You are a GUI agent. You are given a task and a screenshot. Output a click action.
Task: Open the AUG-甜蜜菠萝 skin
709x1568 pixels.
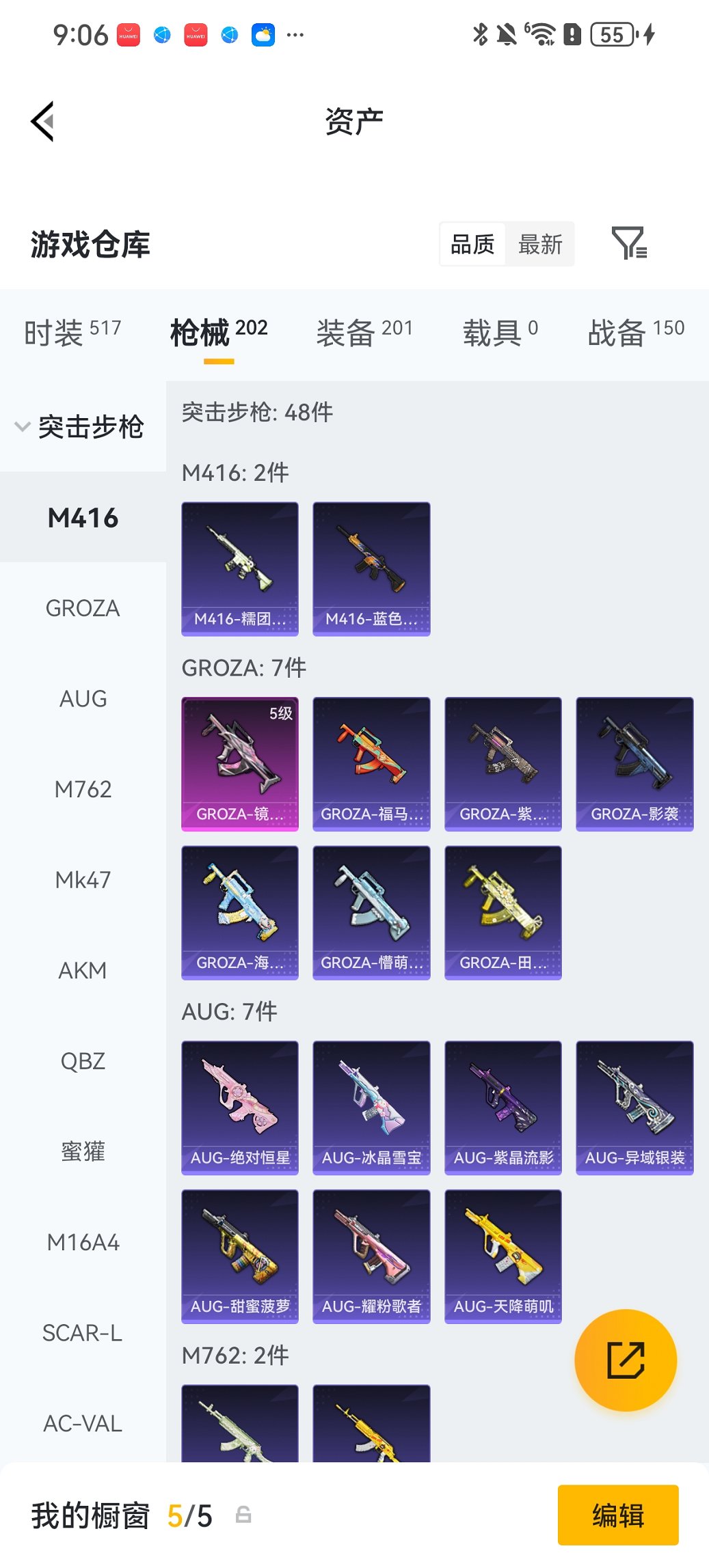[240, 1256]
